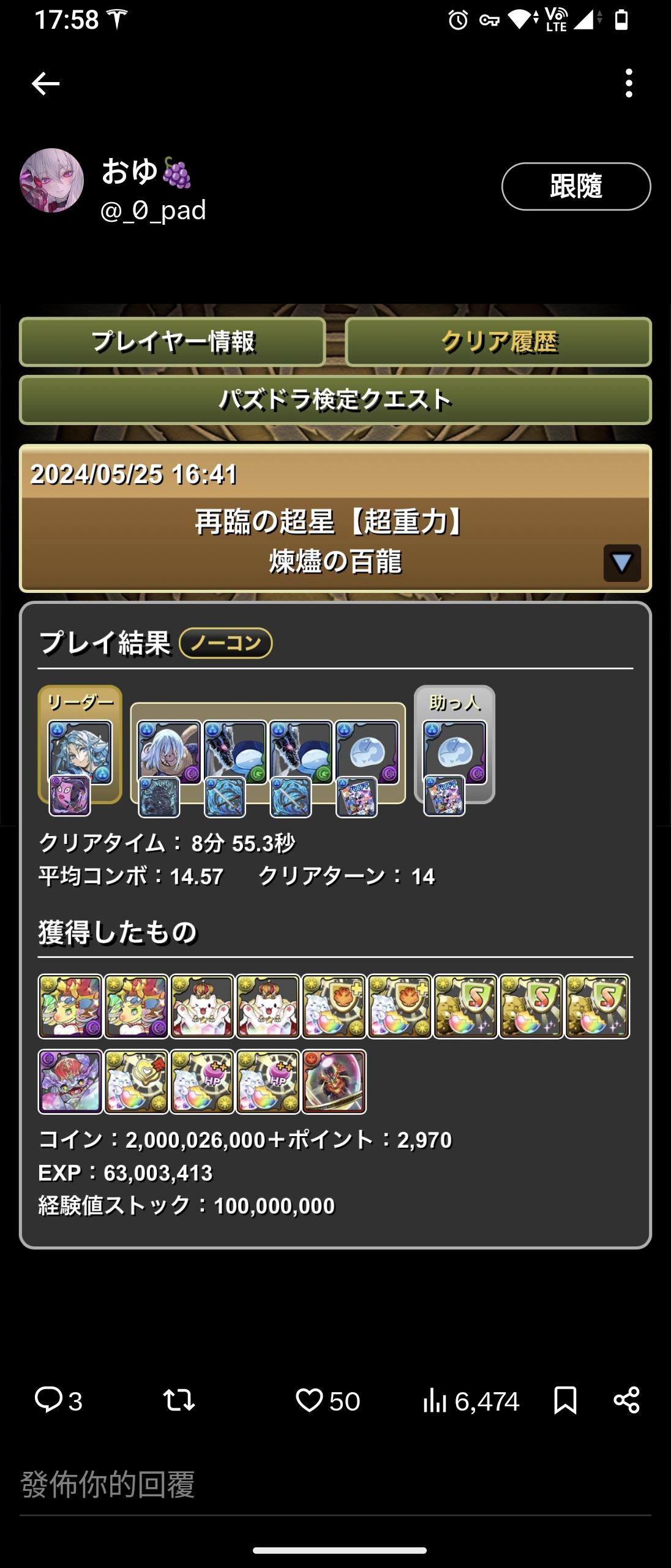Viewport: 671px width, 1568px height.
Task: Share this post
Action: tap(626, 1400)
